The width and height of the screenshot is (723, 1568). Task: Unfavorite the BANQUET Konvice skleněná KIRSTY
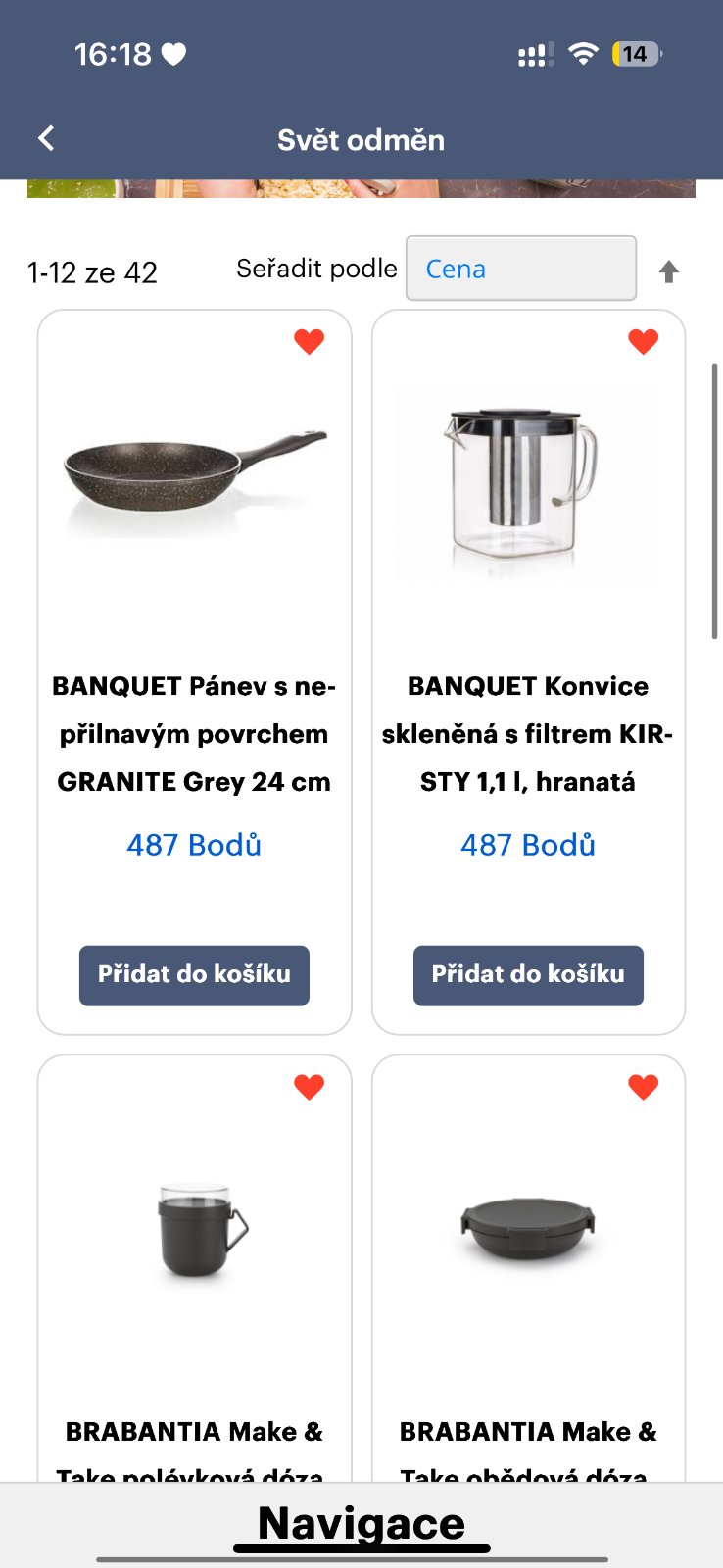coord(643,342)
